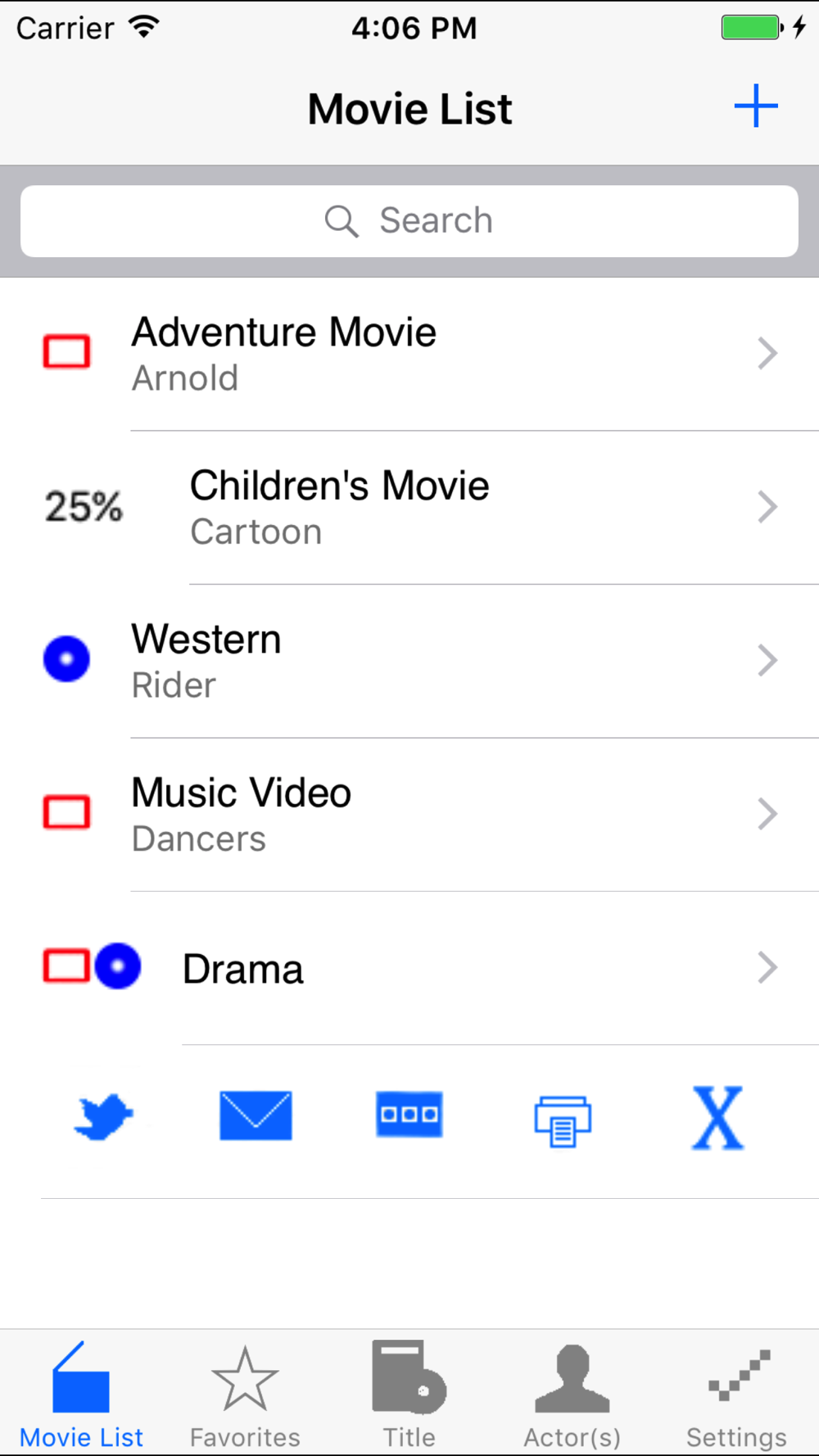Open the Drama movie row
Viewport: 819px width, 1456px height.
coord(409,968)
